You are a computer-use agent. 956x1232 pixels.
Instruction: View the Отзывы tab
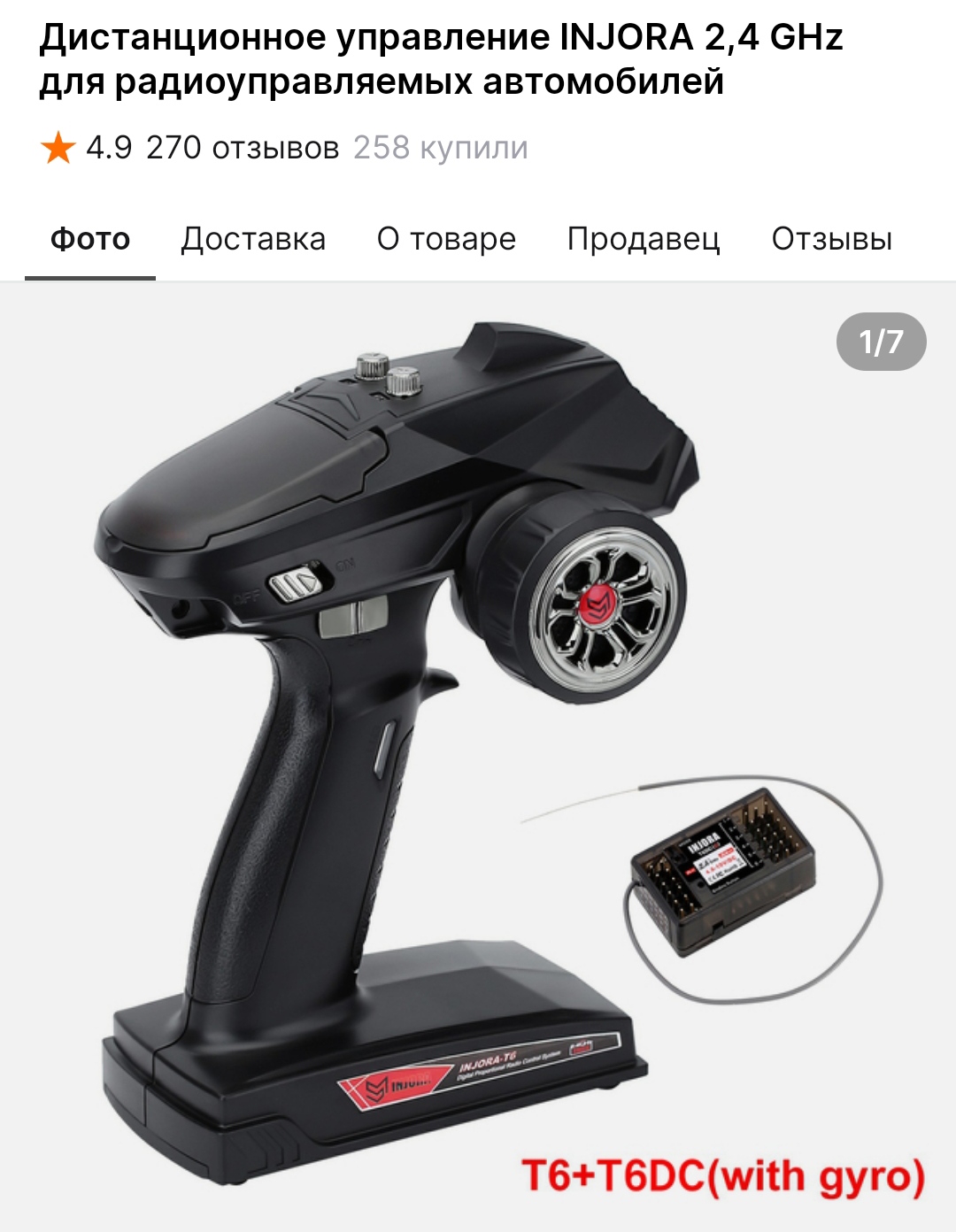tap(831, 239)
